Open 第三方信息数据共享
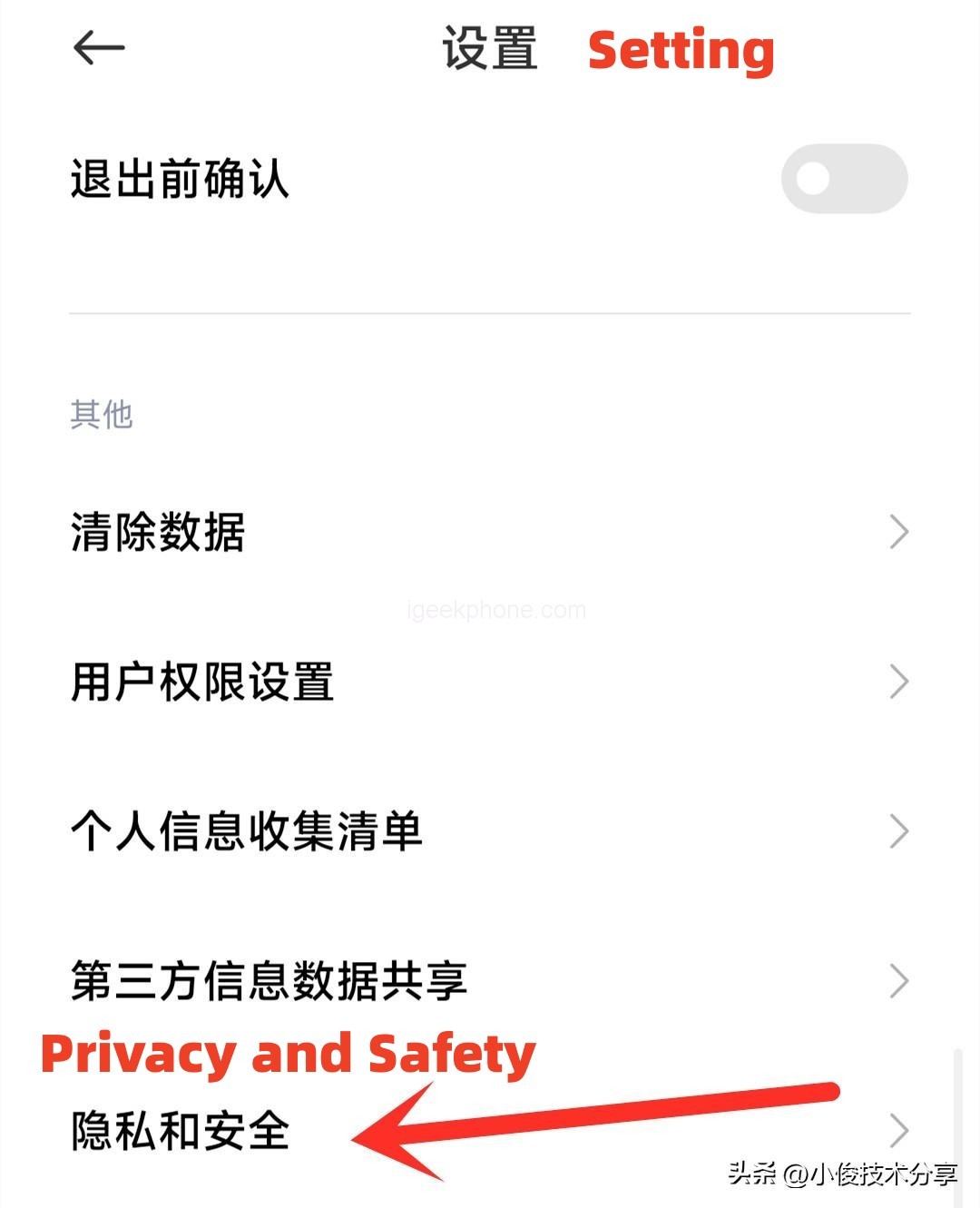Screen dimensions: 980x1208 pyautogui.click(x=490, y=981)
